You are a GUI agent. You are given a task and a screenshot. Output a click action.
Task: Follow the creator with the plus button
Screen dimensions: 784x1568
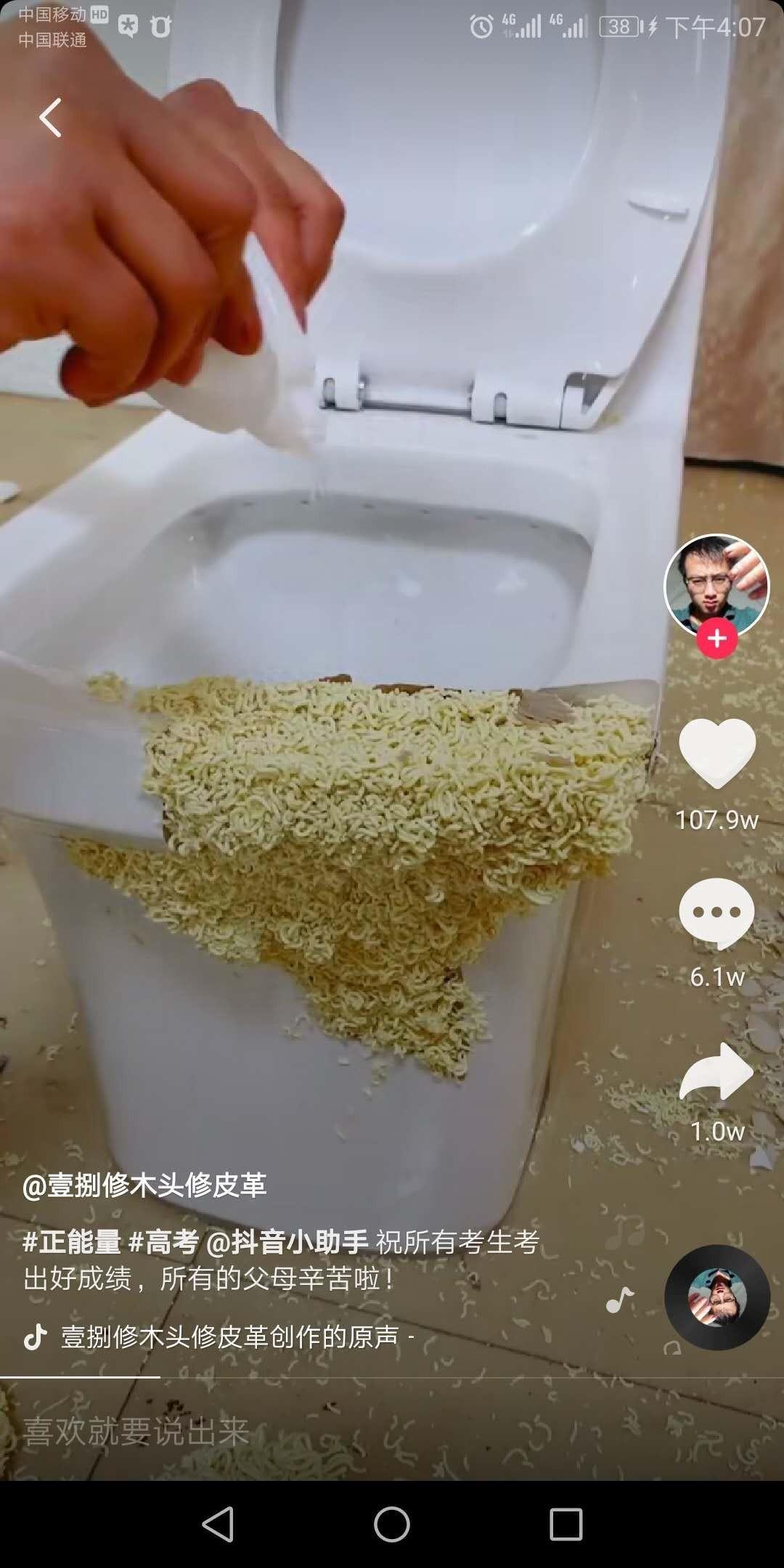coord(716,639)
